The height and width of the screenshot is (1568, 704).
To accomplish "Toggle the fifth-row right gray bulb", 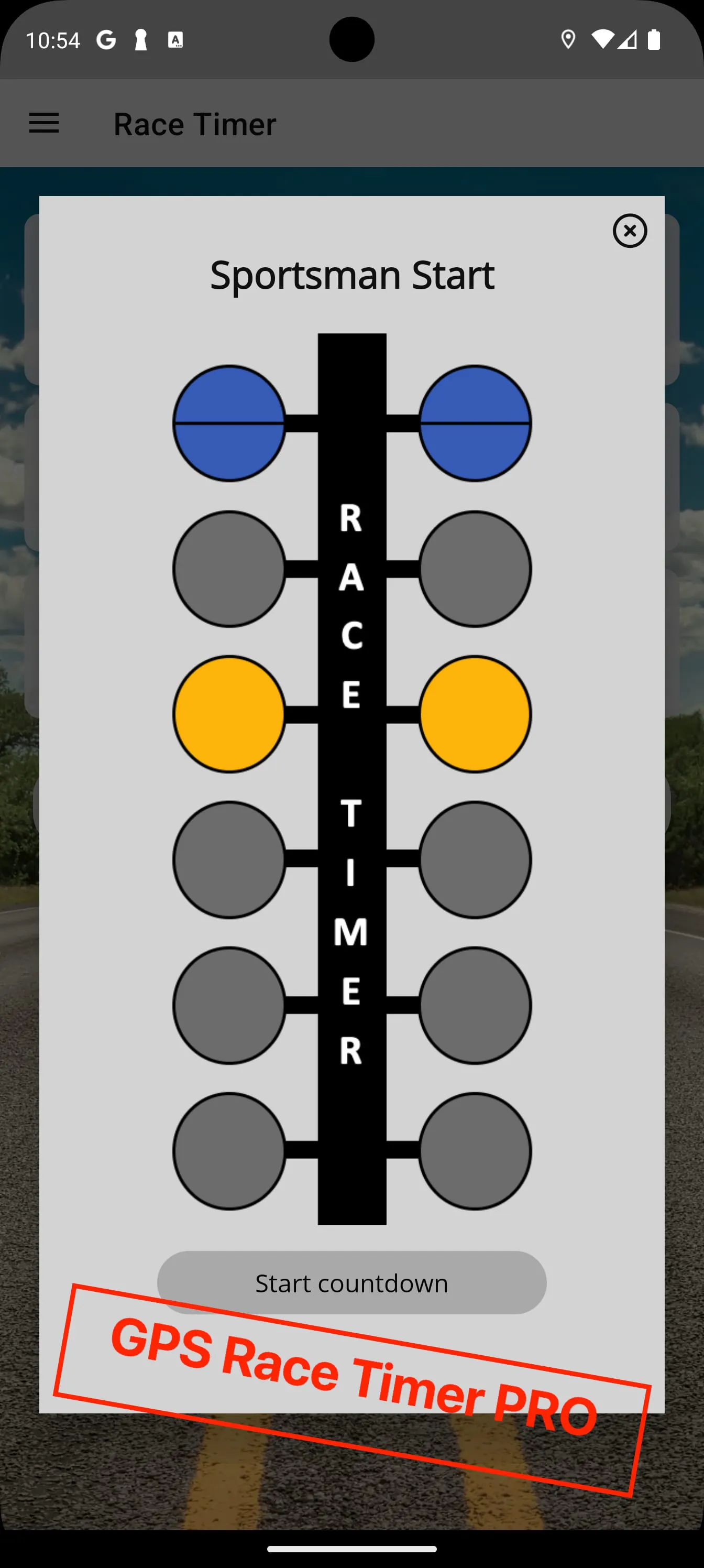I will 475,1006.
